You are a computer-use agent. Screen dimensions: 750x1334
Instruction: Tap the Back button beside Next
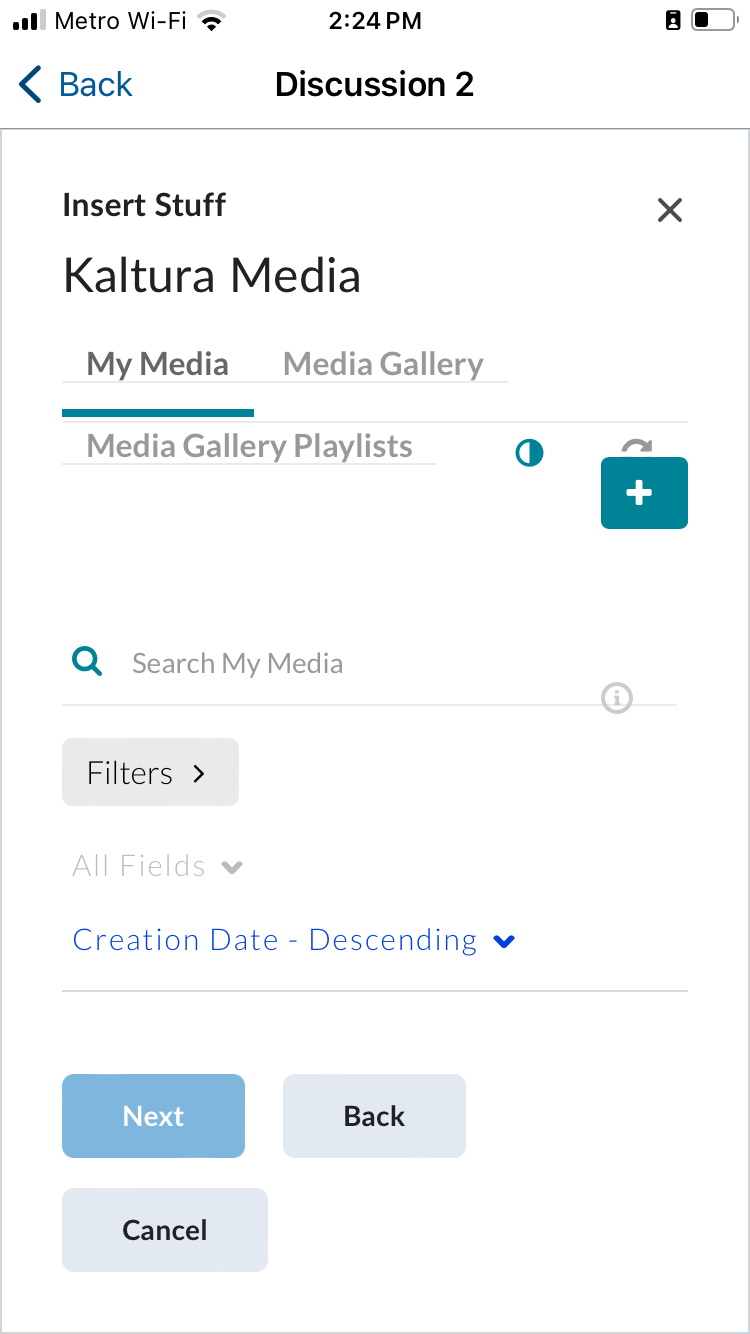[374, 1116]
